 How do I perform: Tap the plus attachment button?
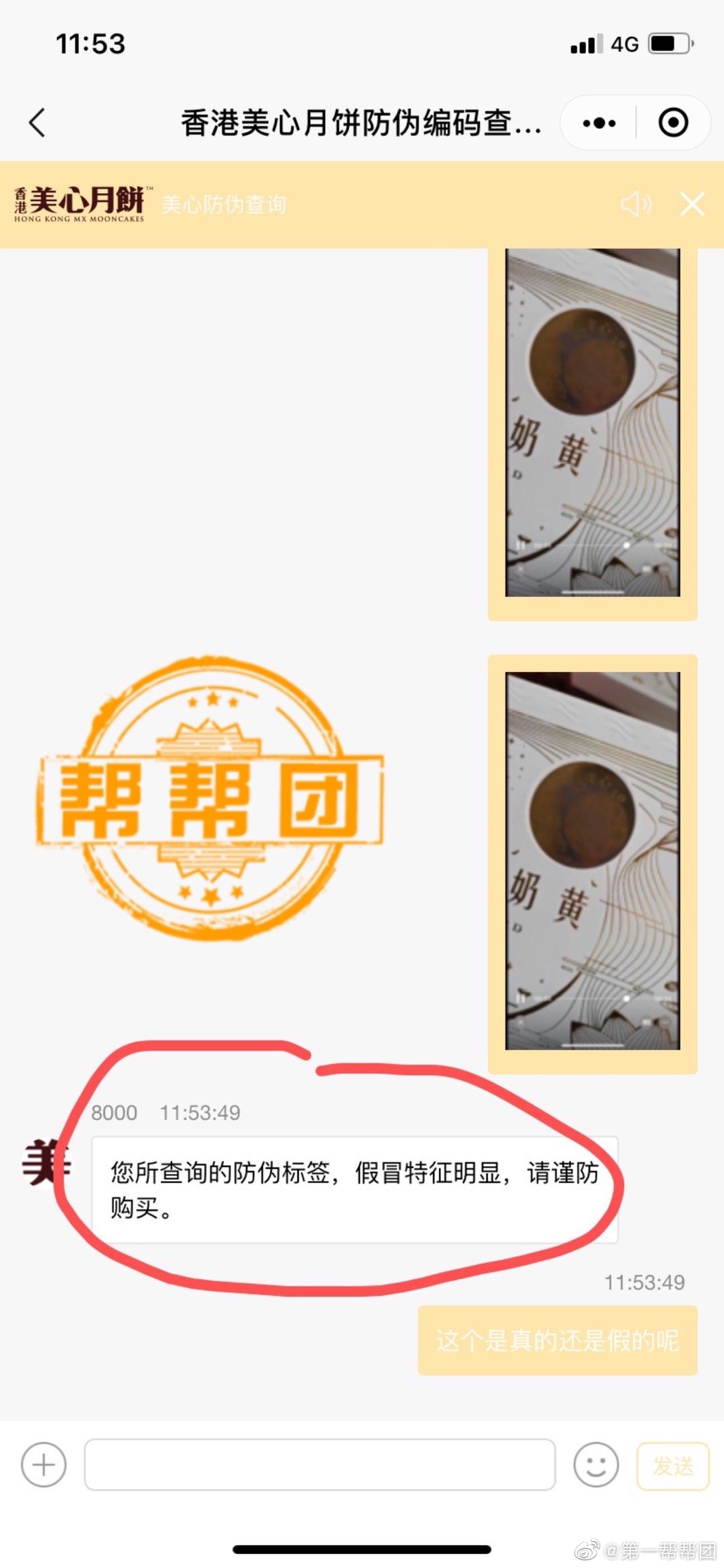[x=44, y=1465]
